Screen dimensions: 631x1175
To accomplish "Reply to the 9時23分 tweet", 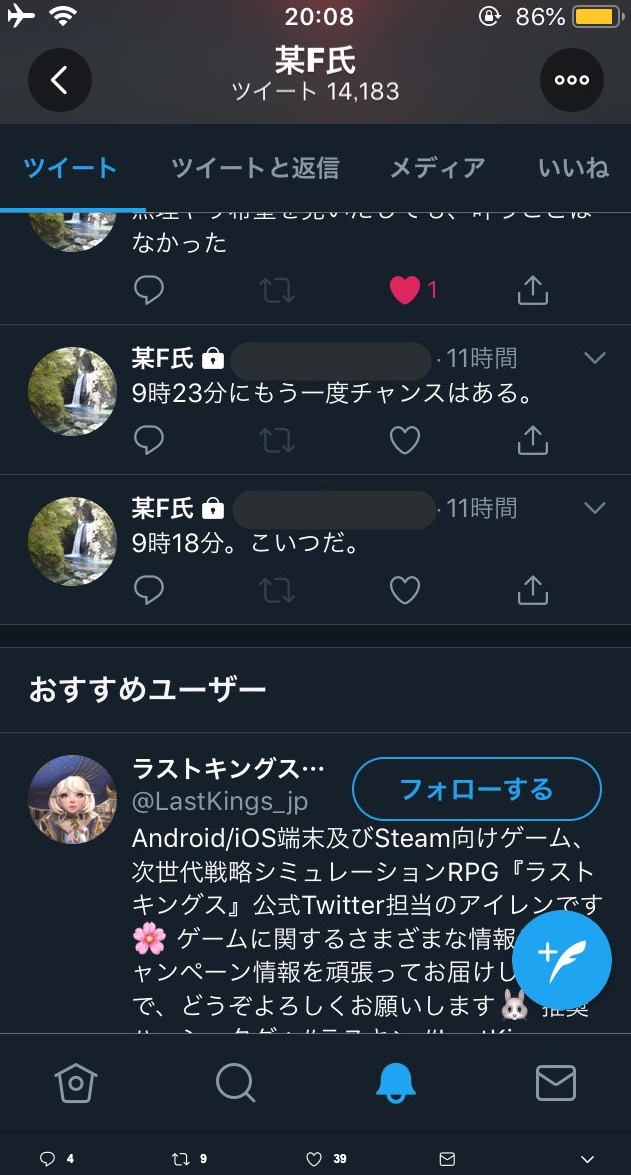I will (x=149, y=440).
